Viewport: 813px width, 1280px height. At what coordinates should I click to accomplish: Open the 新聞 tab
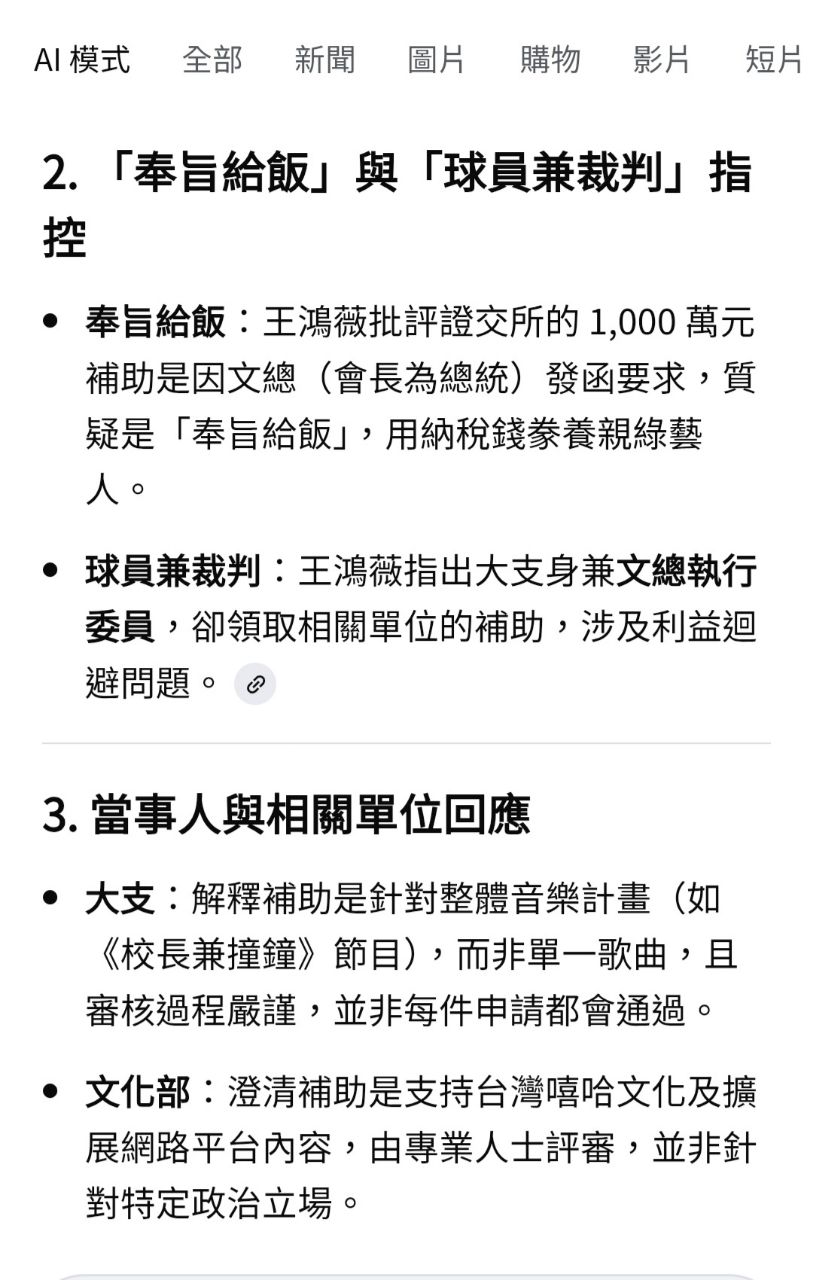click(x=324, y=60)
